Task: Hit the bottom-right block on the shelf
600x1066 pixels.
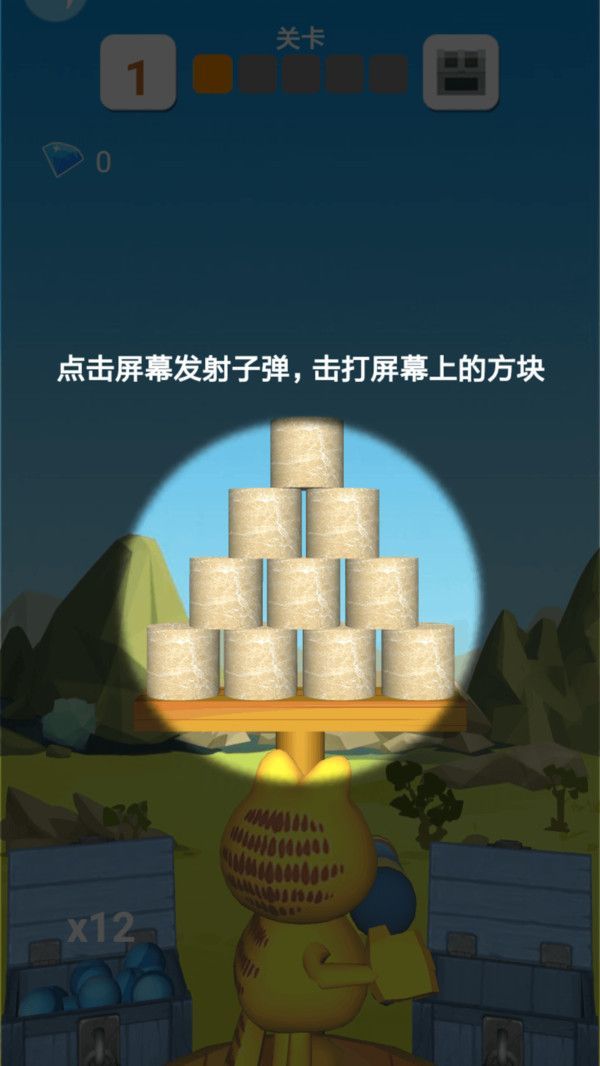Action: (x=418, y=661)
